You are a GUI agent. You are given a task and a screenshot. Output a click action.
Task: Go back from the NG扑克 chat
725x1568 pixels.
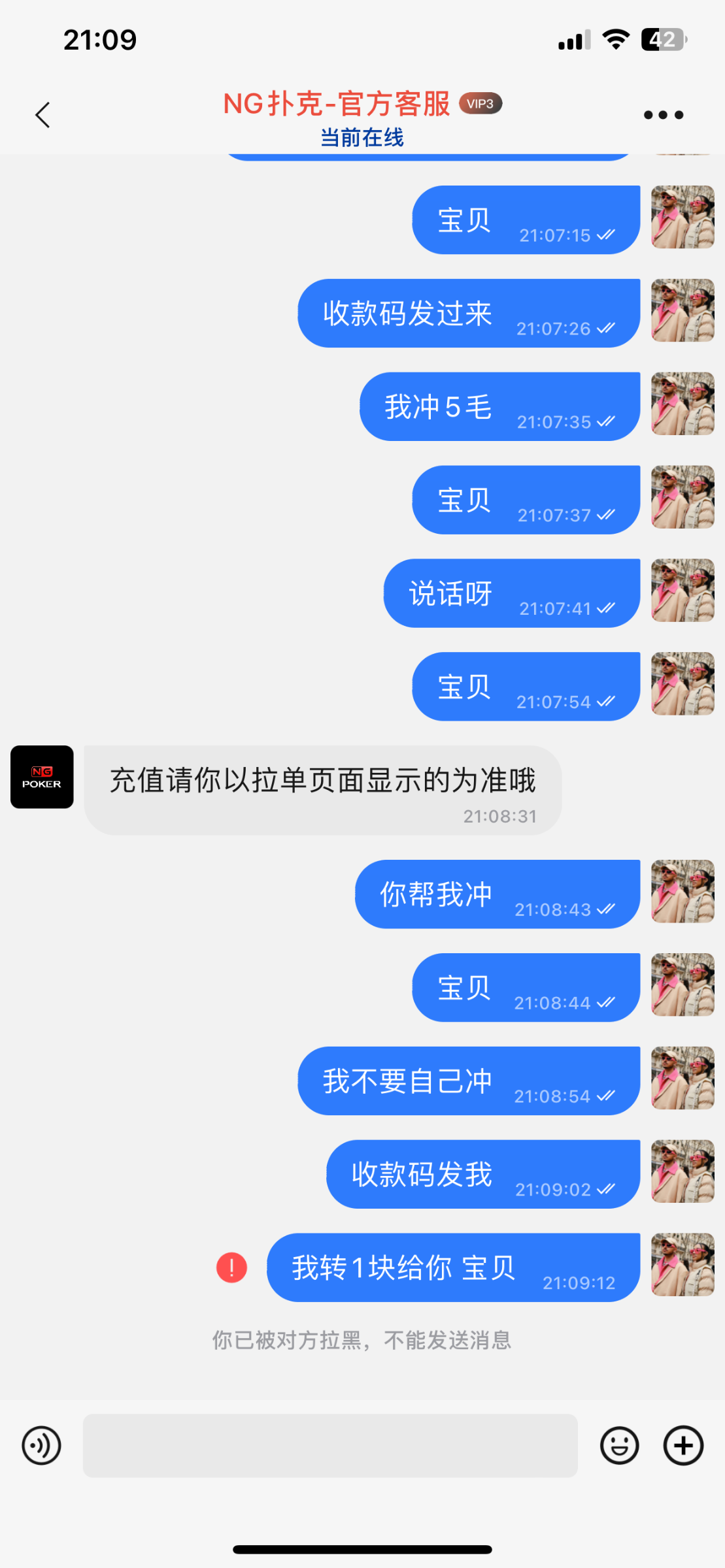coord(43,115)
